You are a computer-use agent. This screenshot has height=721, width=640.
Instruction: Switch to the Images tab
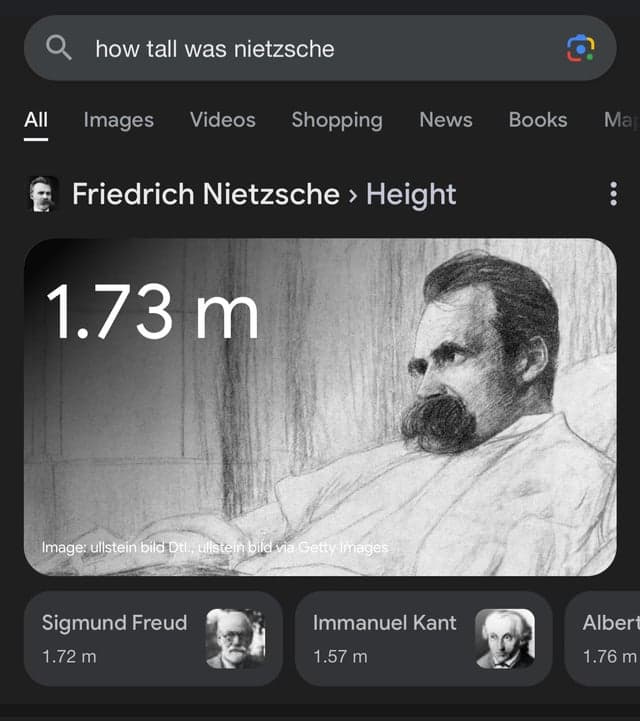point(119,120)
